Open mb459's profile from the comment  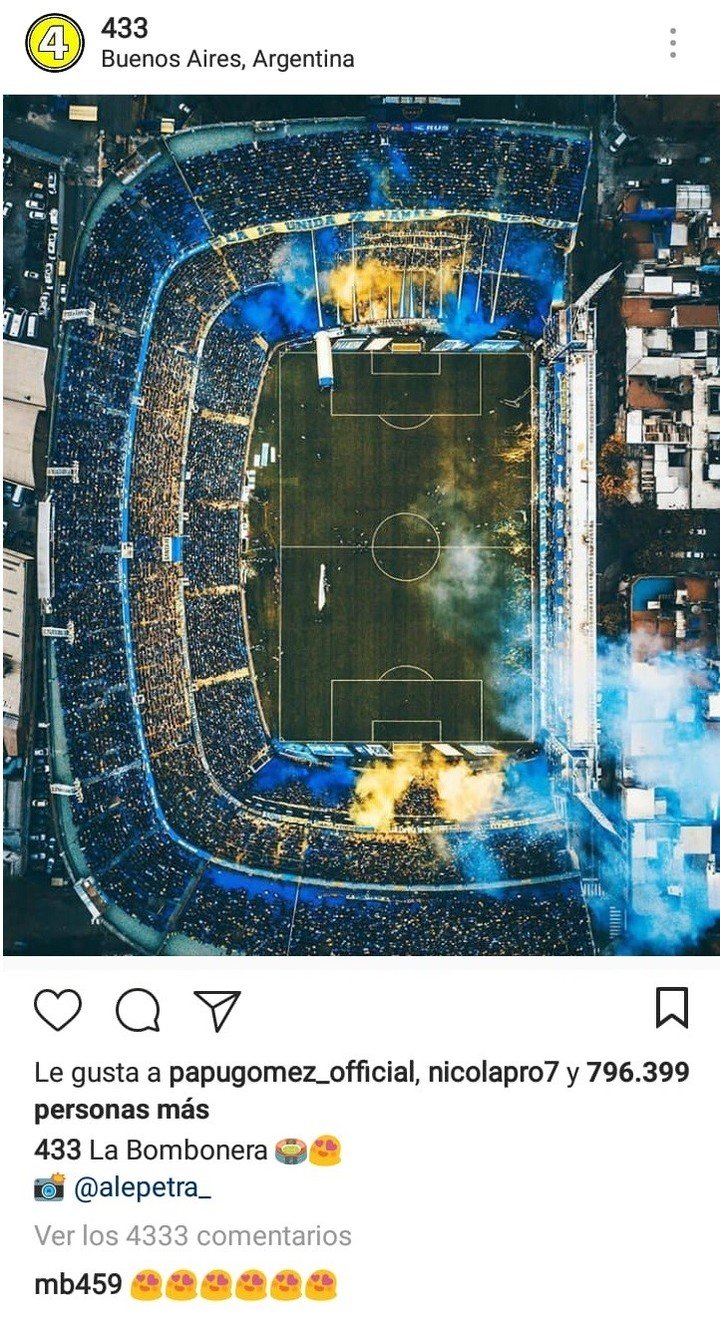click(x=78, y=1285)
